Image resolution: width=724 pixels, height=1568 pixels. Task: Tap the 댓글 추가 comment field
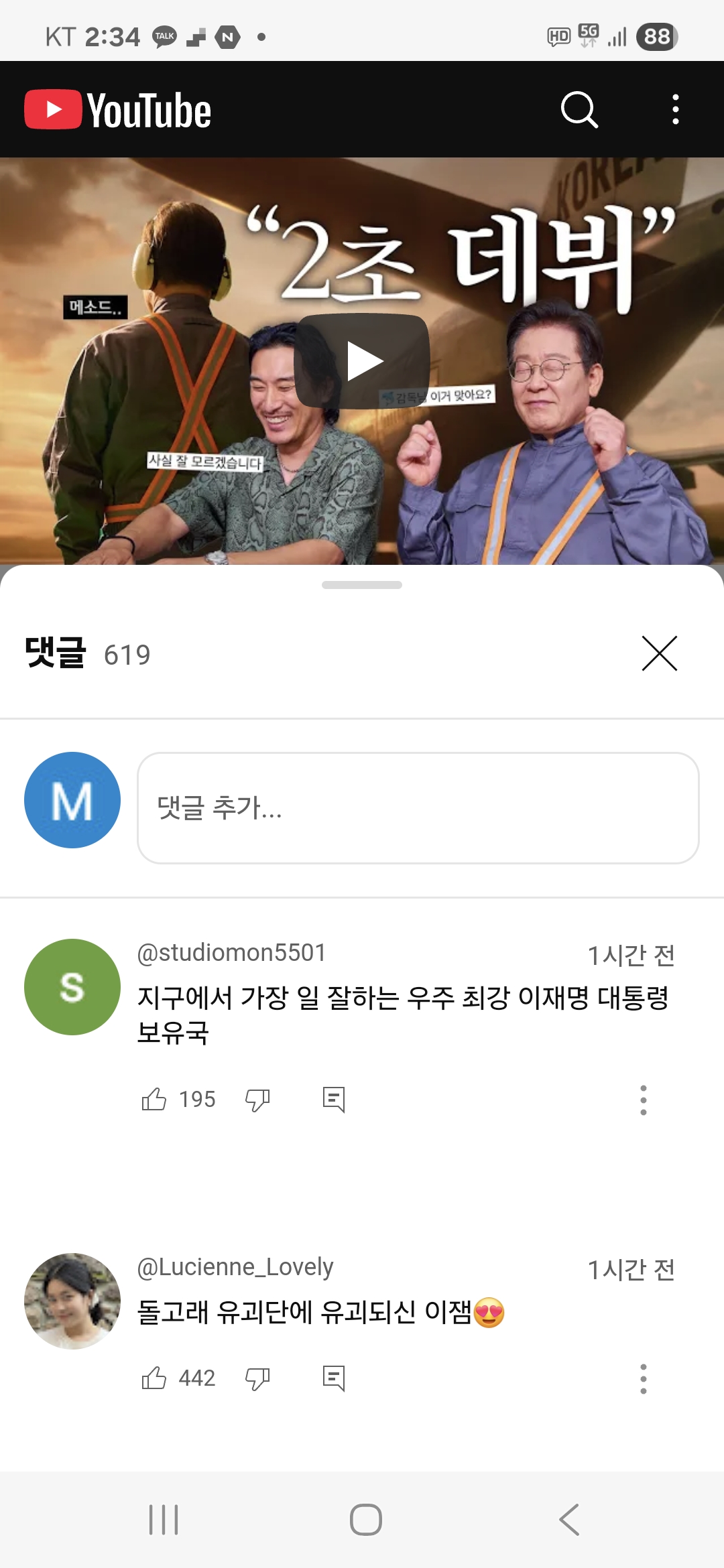(x=418, y=807)
